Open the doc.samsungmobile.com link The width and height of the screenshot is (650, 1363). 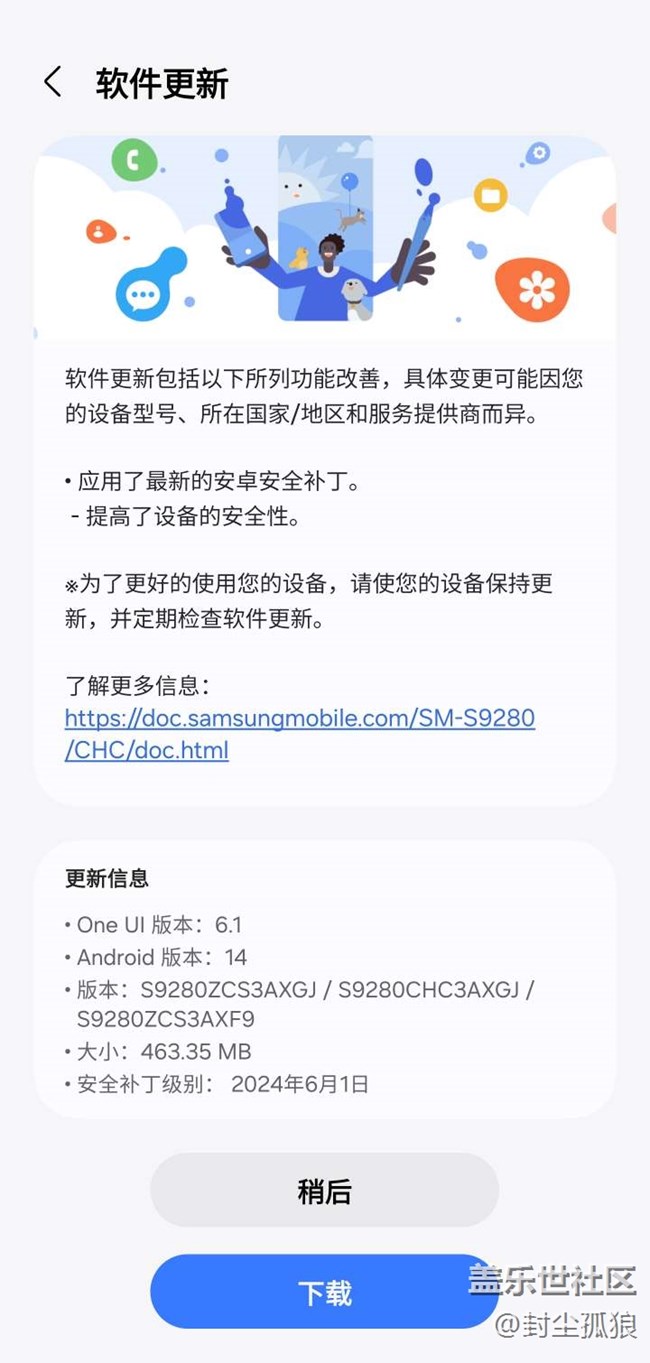point(300,734)
